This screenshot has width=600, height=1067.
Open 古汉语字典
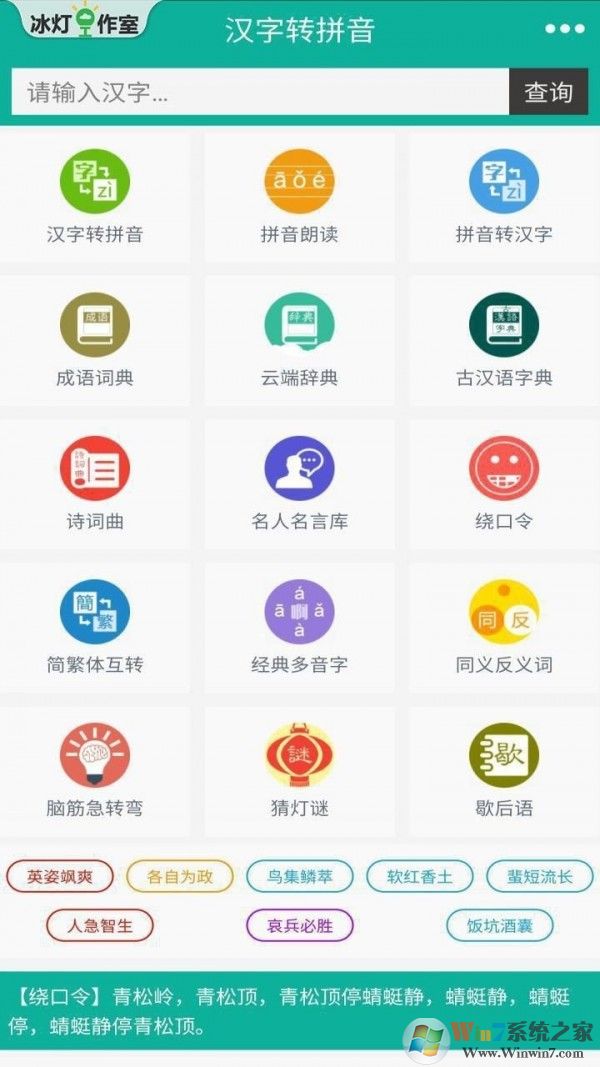504,341
